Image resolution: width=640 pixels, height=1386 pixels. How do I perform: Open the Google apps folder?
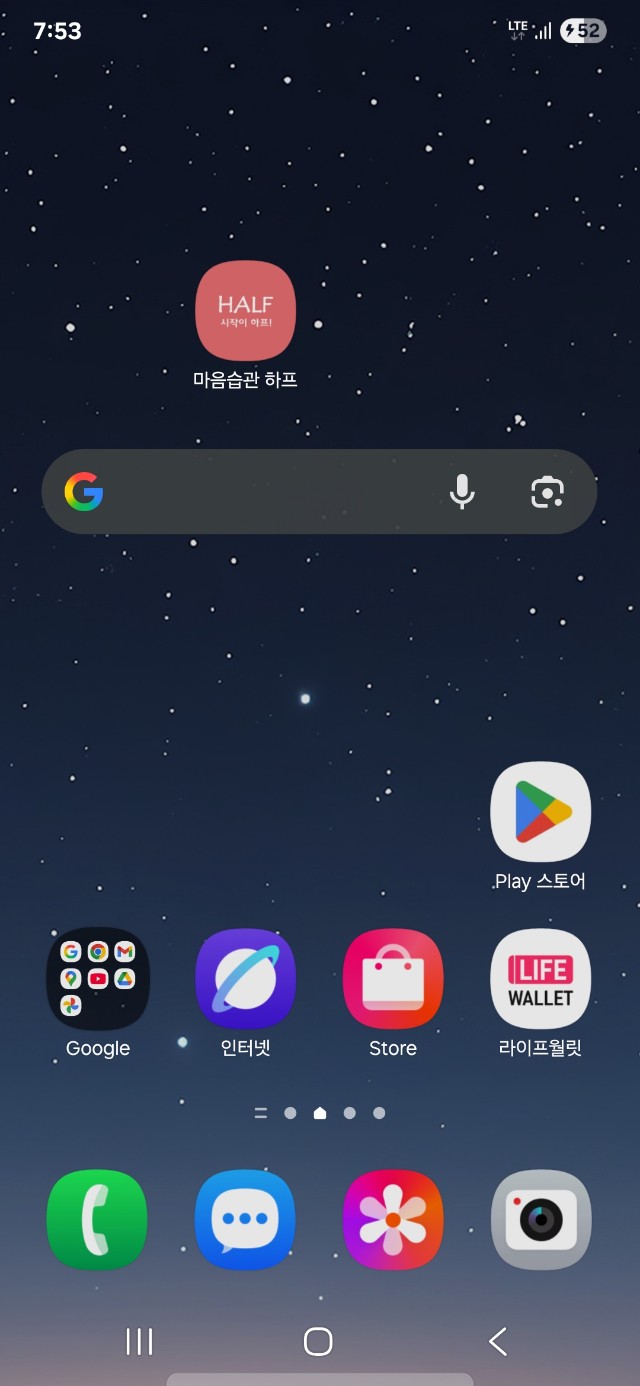[98, 979]
